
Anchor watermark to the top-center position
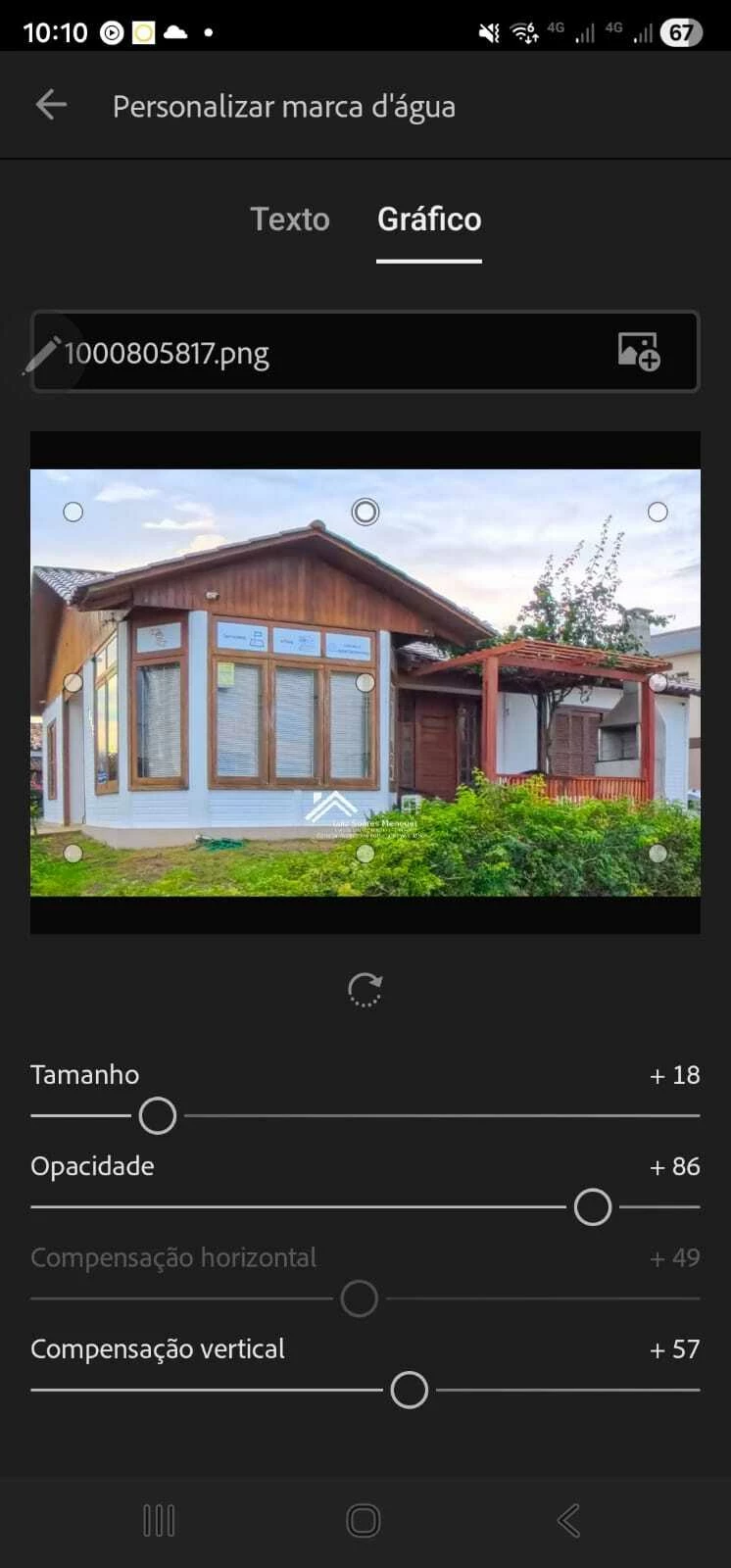click(x=365, y=512)
